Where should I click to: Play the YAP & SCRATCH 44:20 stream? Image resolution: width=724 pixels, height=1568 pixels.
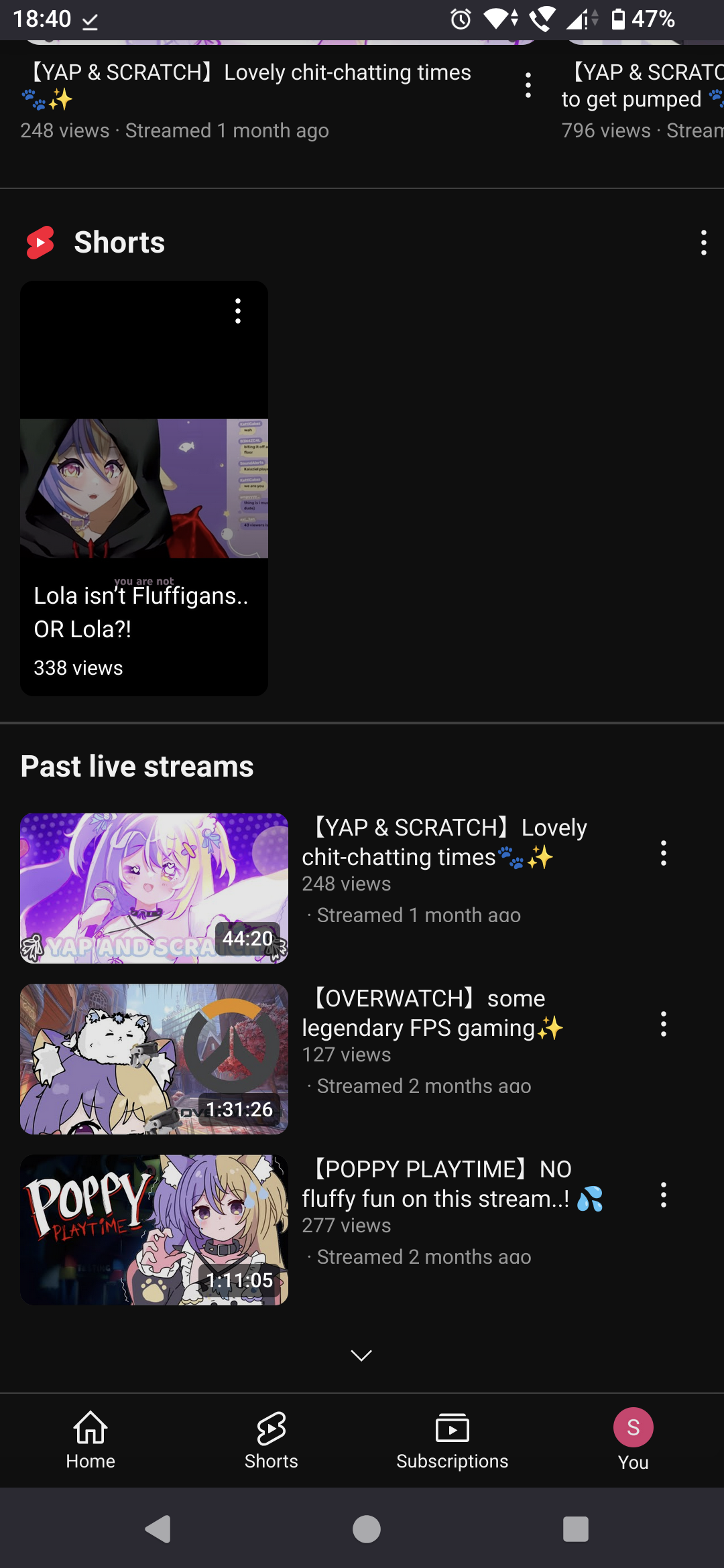[x=154, y=888]
